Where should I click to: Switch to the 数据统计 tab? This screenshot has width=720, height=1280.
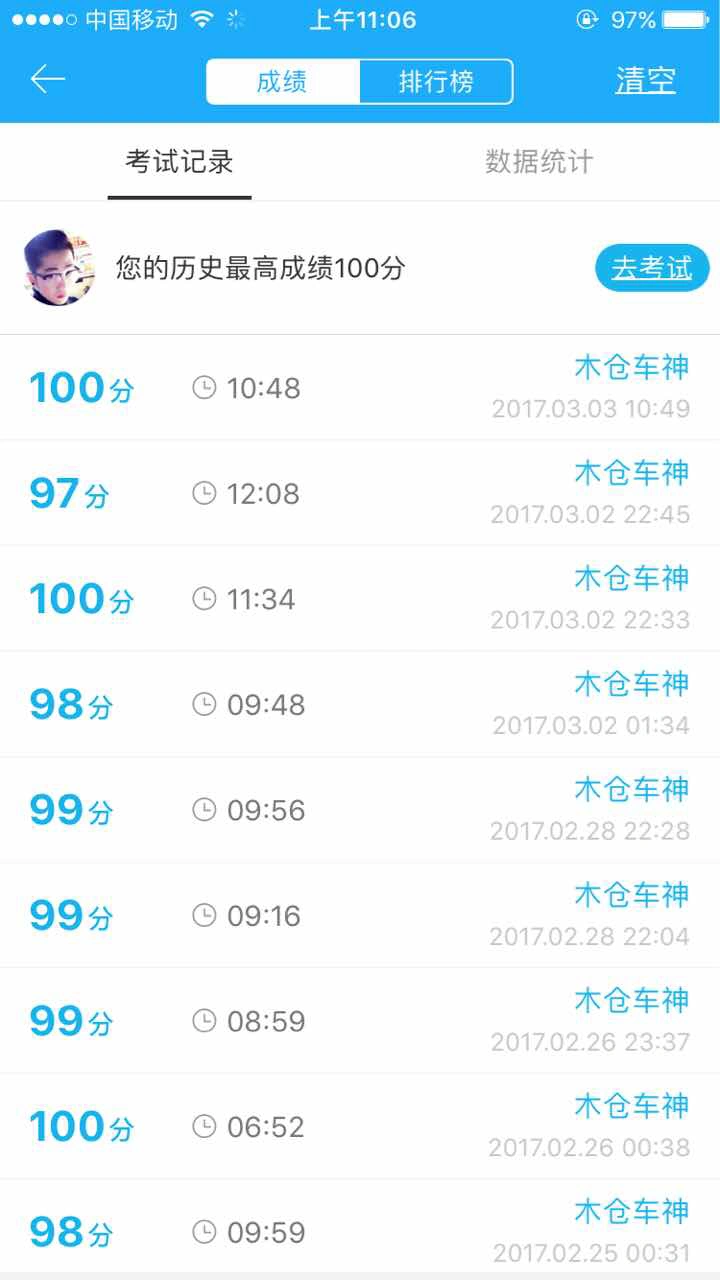[x=540, y=162]
